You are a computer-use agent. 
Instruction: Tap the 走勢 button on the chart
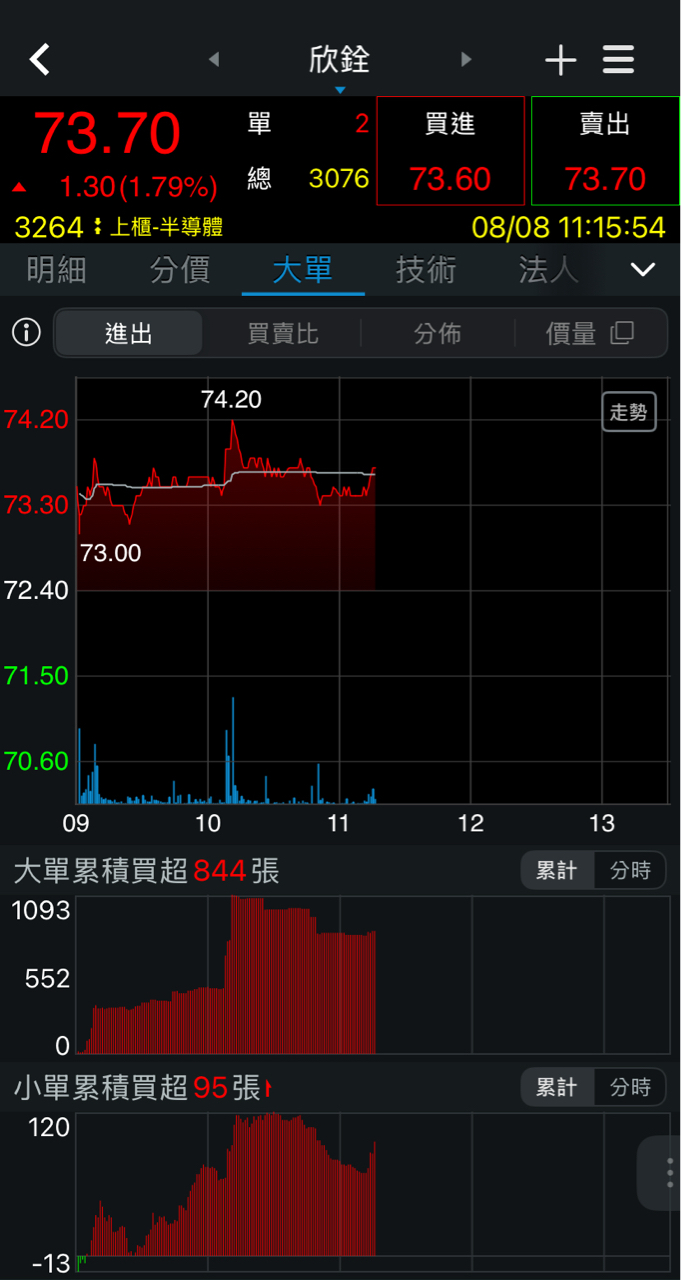click(x=629, y=412)
